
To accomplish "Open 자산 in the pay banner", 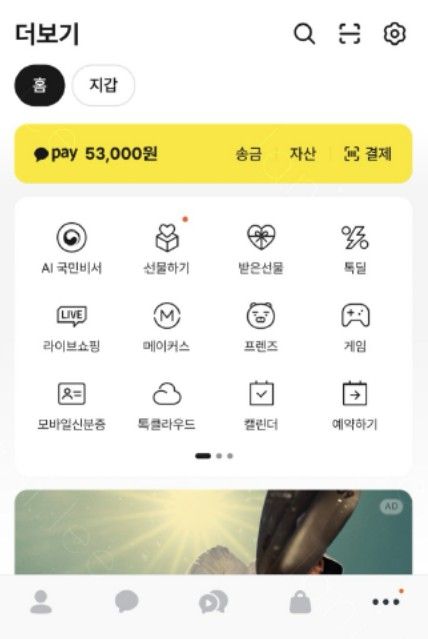I will pyautogui.click(x=302, y=154).
